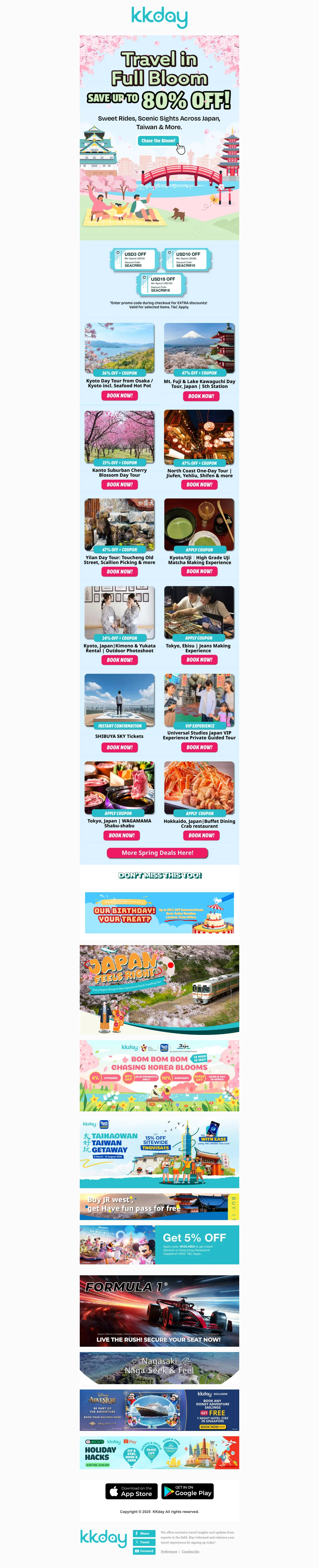Share the newsletter on Facebook
The image size is (319, 1568).
click(144, 1533)
